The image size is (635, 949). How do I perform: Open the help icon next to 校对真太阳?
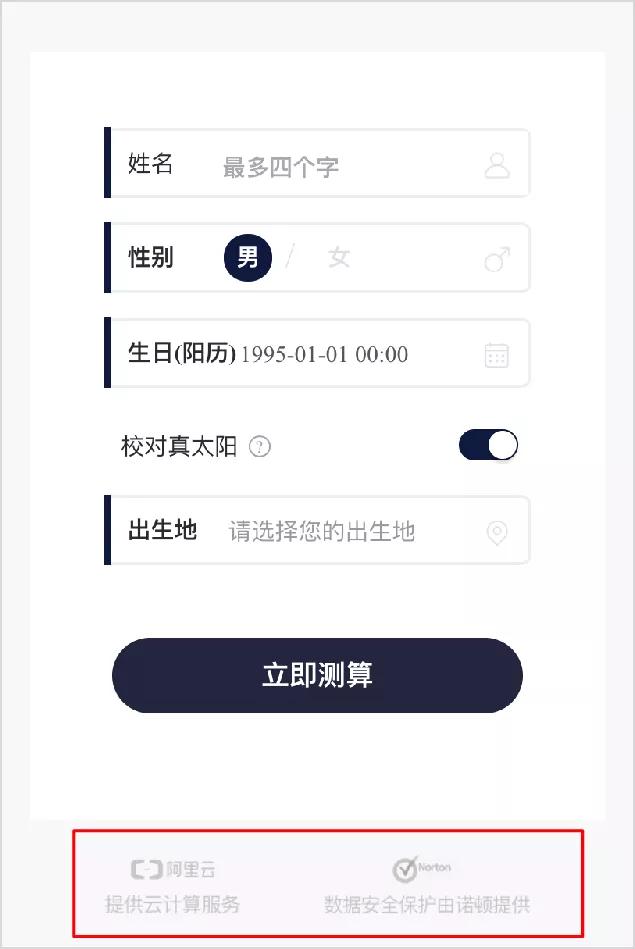point(260,447)
